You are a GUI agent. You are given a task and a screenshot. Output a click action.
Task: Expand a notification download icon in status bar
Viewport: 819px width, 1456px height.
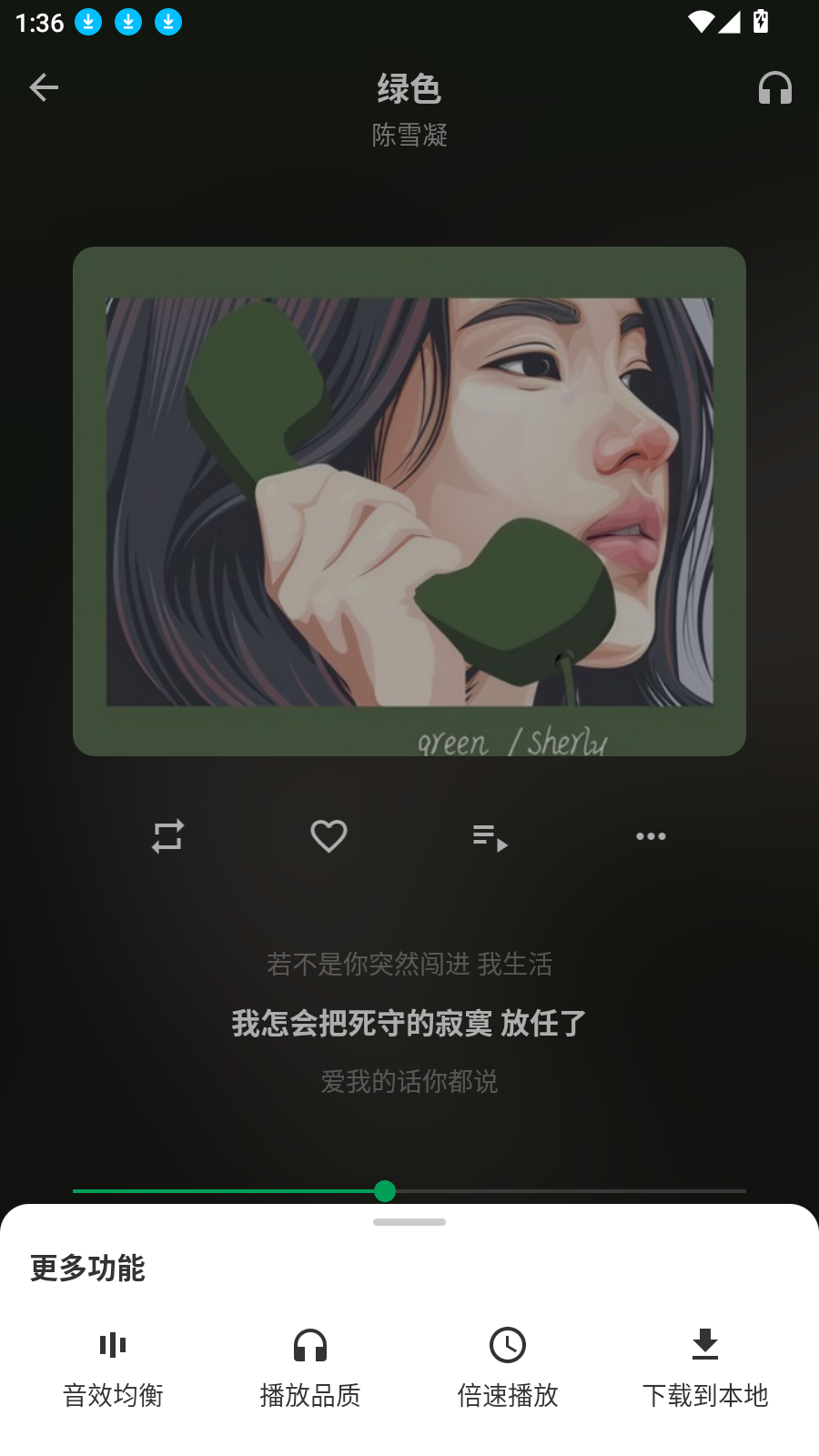[88, 22]
